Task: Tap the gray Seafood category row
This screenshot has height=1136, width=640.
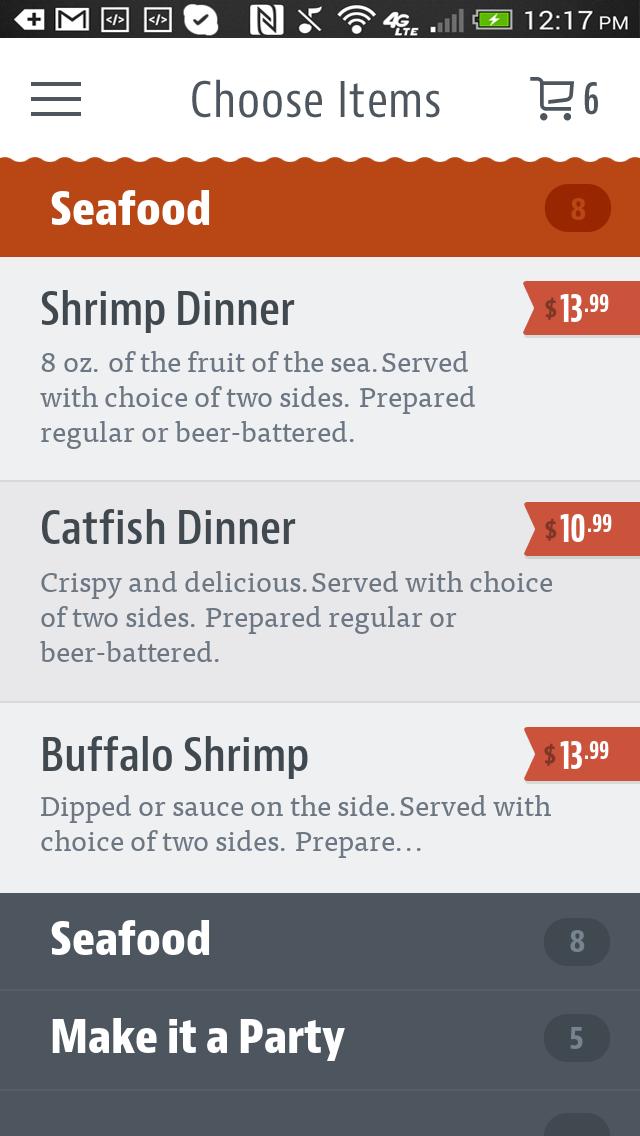Action: click(x=320, y=940)
